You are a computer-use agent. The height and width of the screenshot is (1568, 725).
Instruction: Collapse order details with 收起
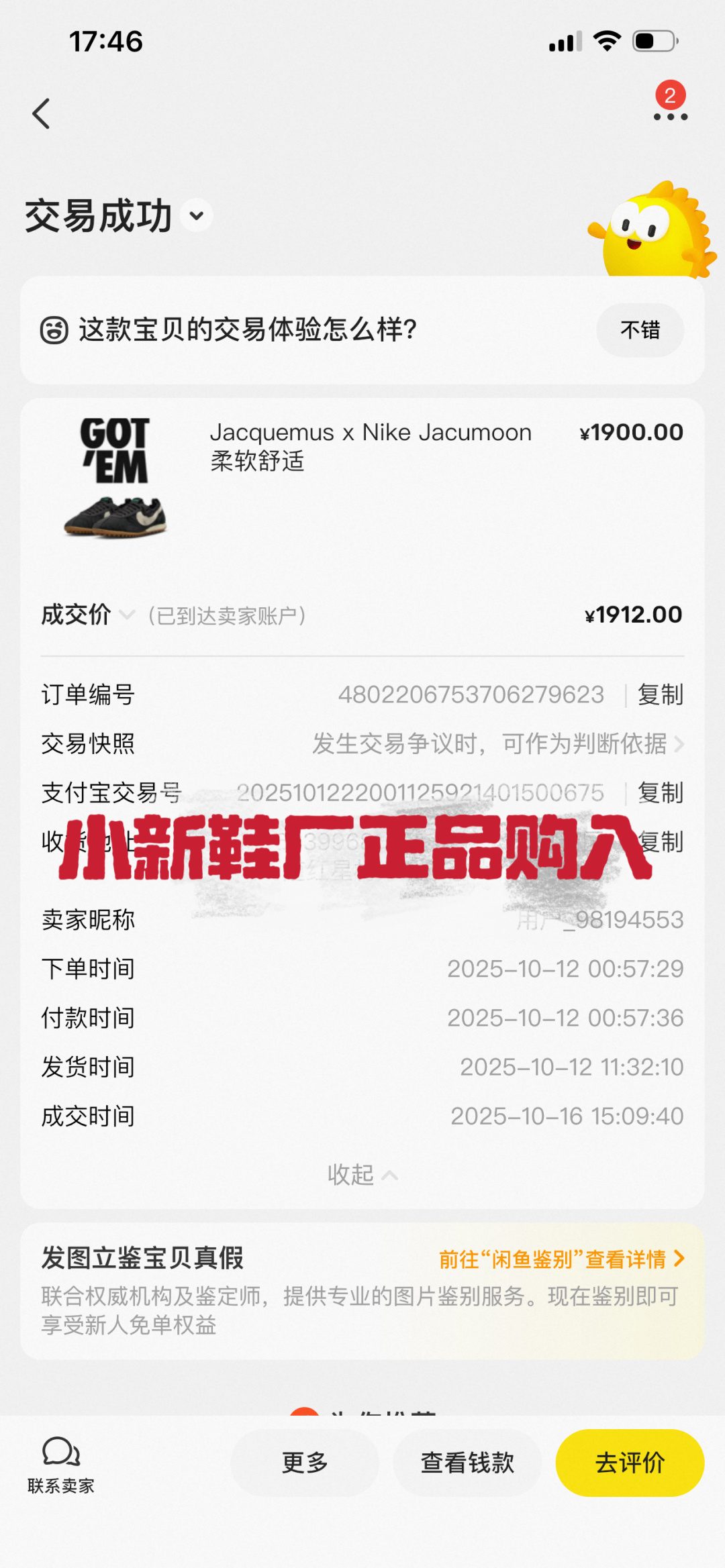coord(362,1175)
